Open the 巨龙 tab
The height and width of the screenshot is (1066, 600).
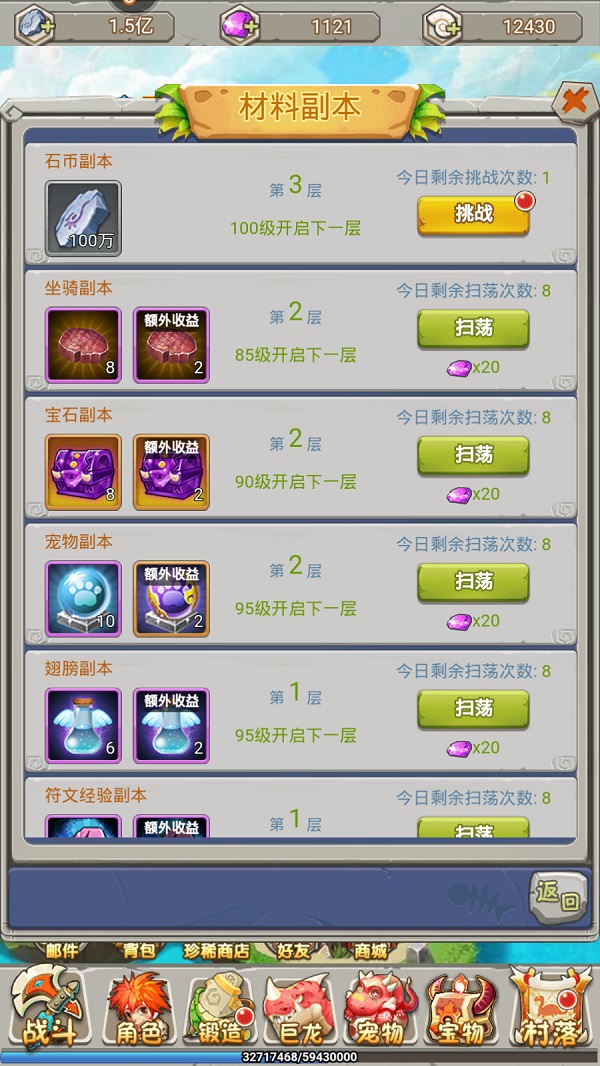[298, 1008]
